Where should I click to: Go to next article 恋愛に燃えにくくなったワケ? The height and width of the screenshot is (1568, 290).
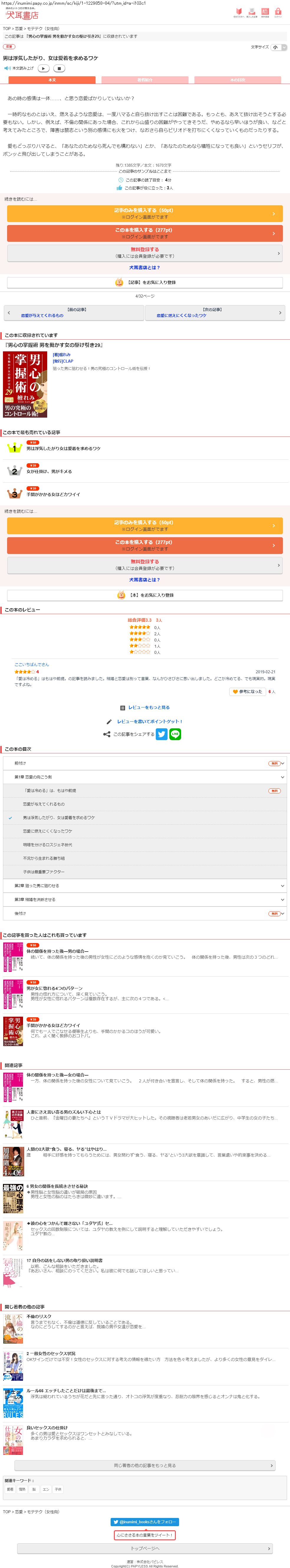(214, 312)
